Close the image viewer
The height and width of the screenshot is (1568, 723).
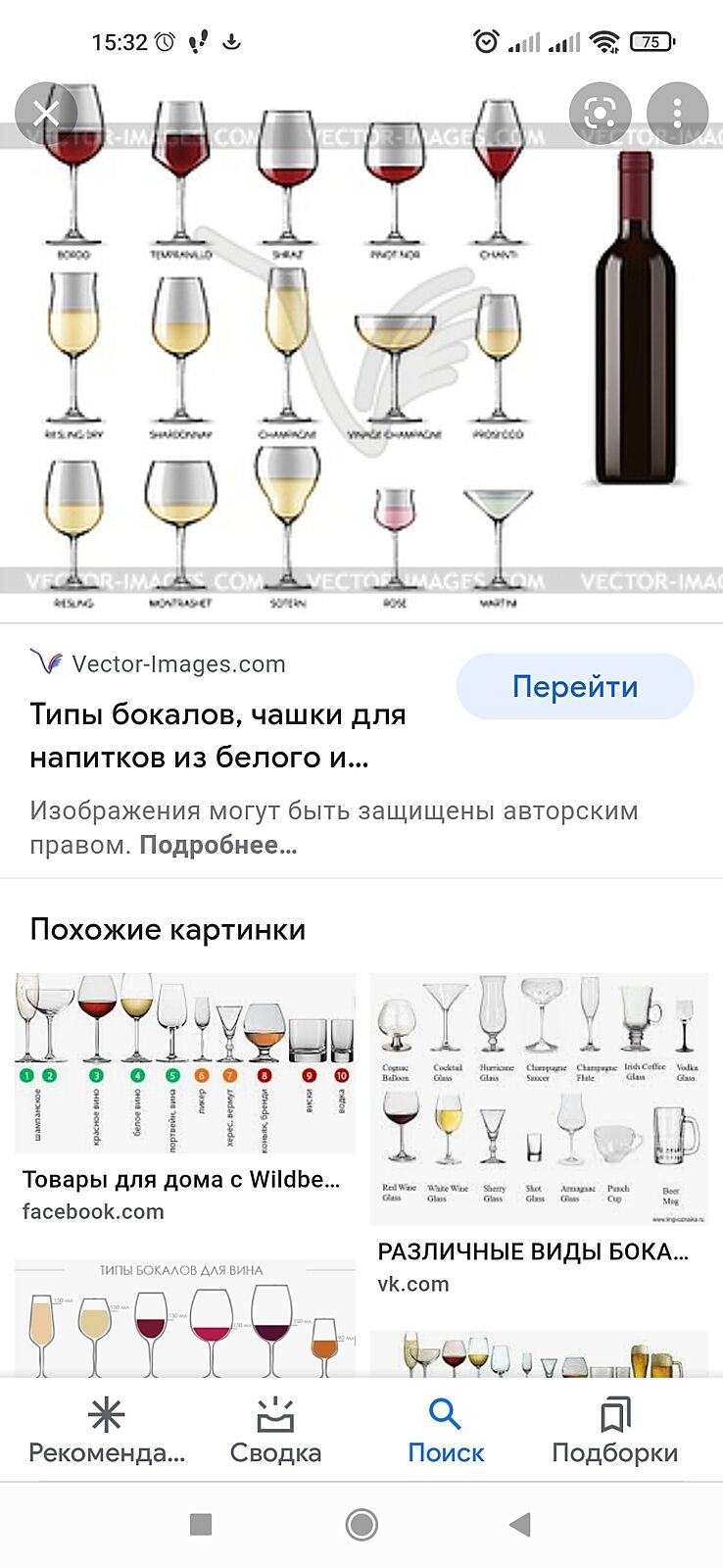[x=46, y=114]
